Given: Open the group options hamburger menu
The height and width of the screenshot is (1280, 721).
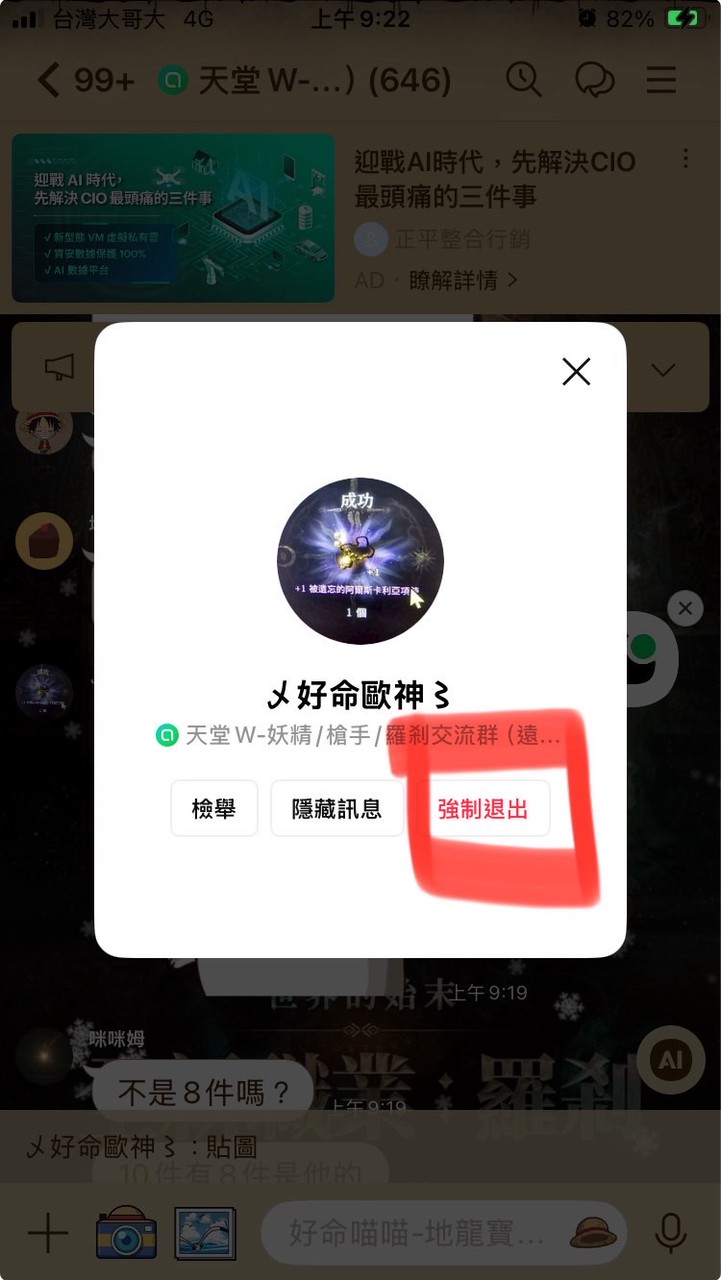Looking at the screenshot, I should point(661,81).
